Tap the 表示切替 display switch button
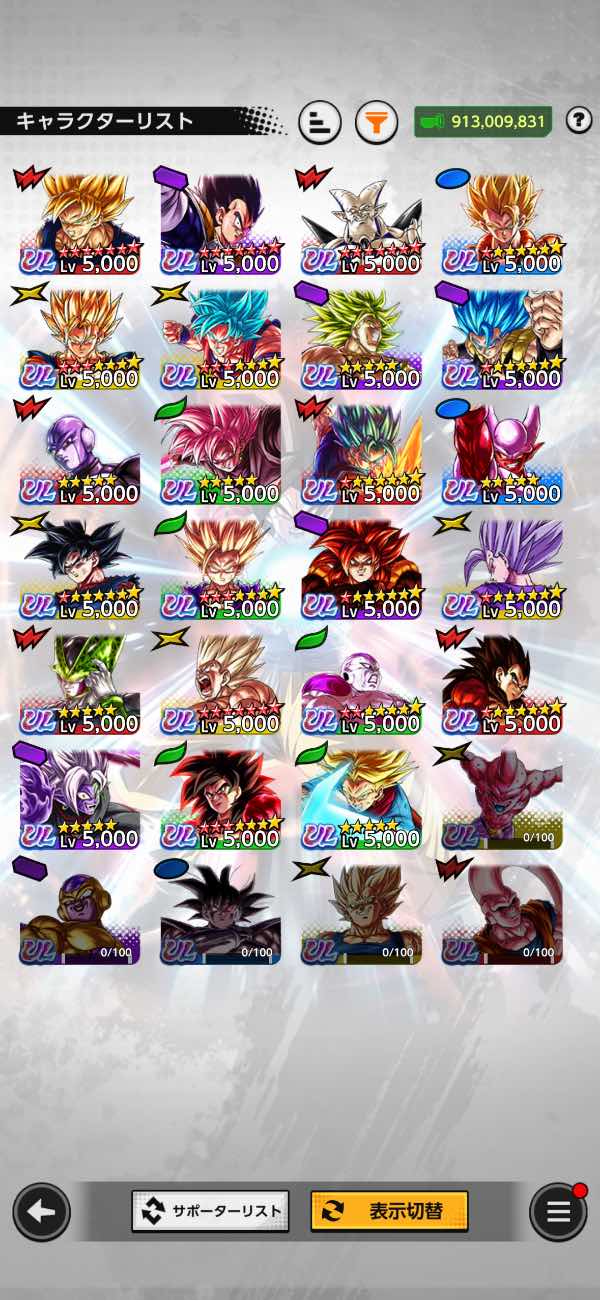The height and width of the screenshot is (1300, 600). click(389, 1211)
